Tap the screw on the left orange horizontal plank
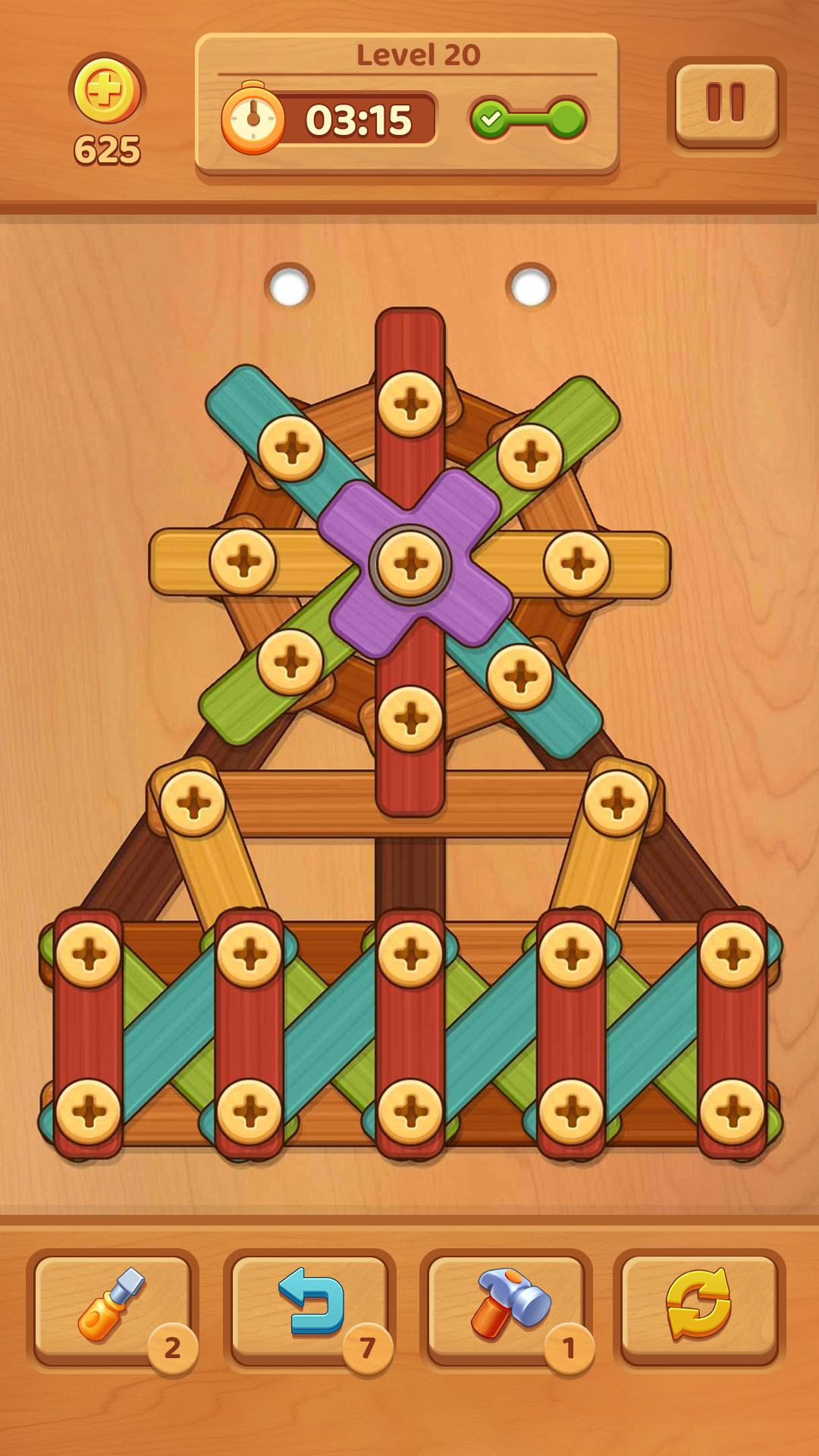The height and width of the screenshot is (1456, 819). (243, 561)
